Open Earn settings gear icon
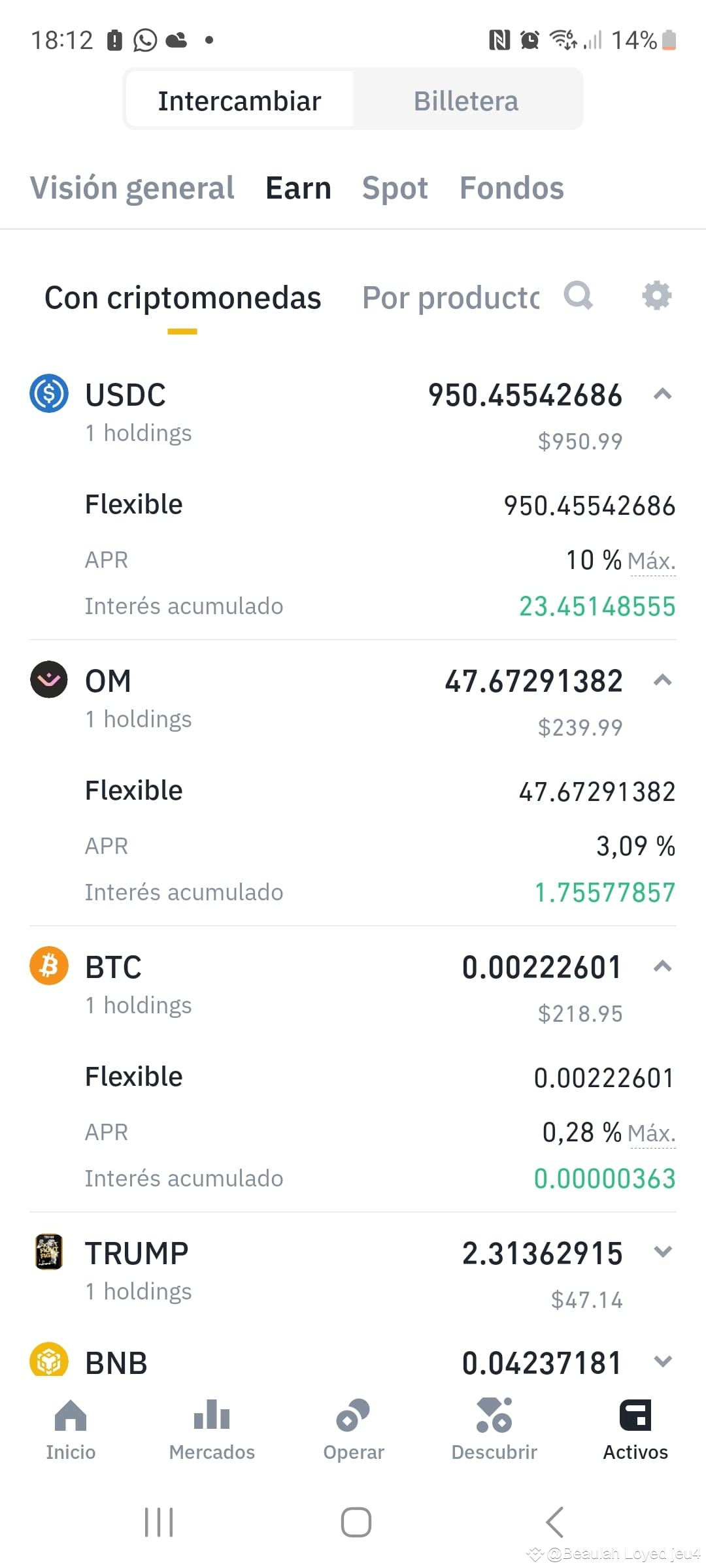This screenshot has width=706, height=1568. (656, 296)
